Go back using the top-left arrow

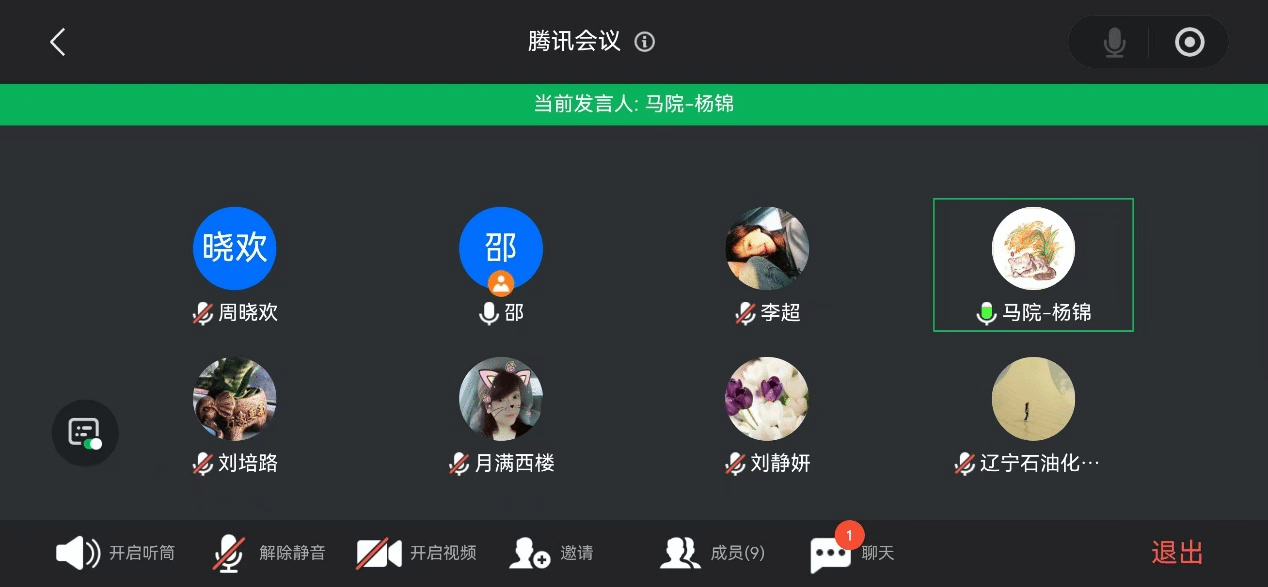pos(58,42)
